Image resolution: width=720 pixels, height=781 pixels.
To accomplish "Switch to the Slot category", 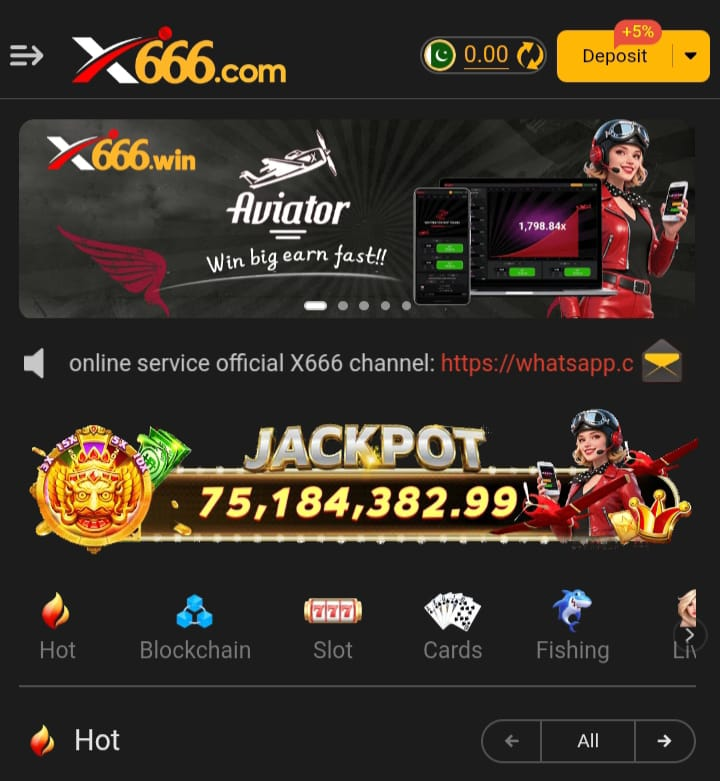I will 332,626.
